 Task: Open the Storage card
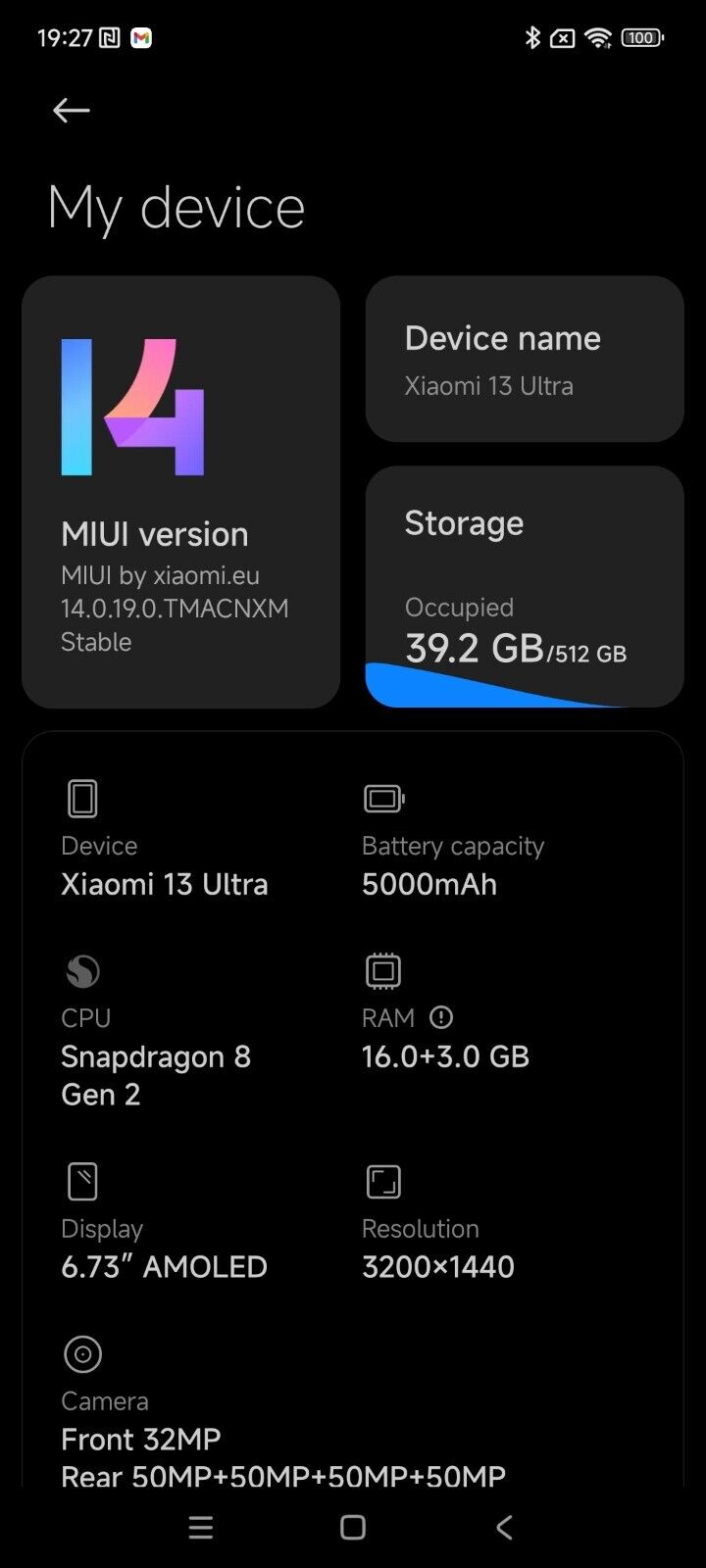tap(525, 587)
